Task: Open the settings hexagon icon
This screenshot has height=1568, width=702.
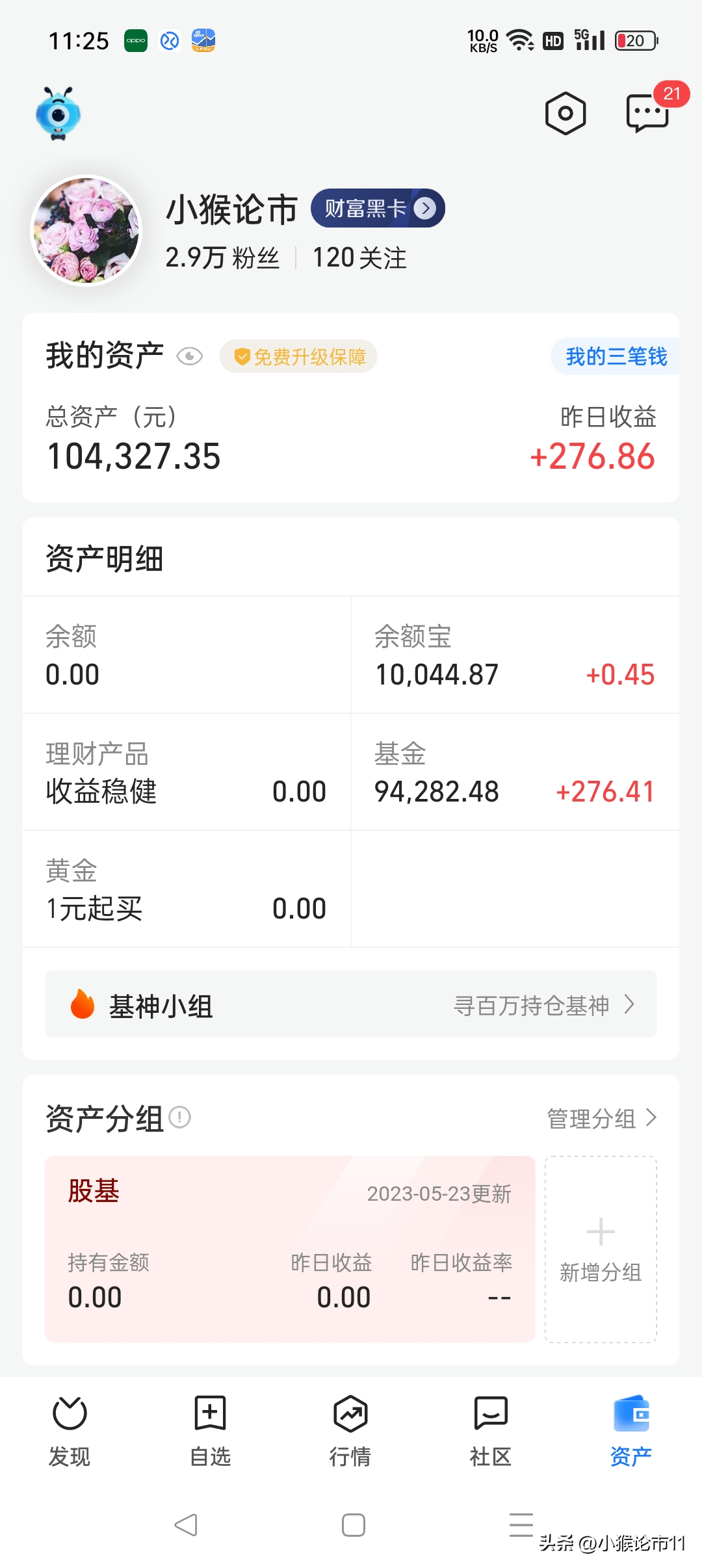Action: click(x=565, y=113)
